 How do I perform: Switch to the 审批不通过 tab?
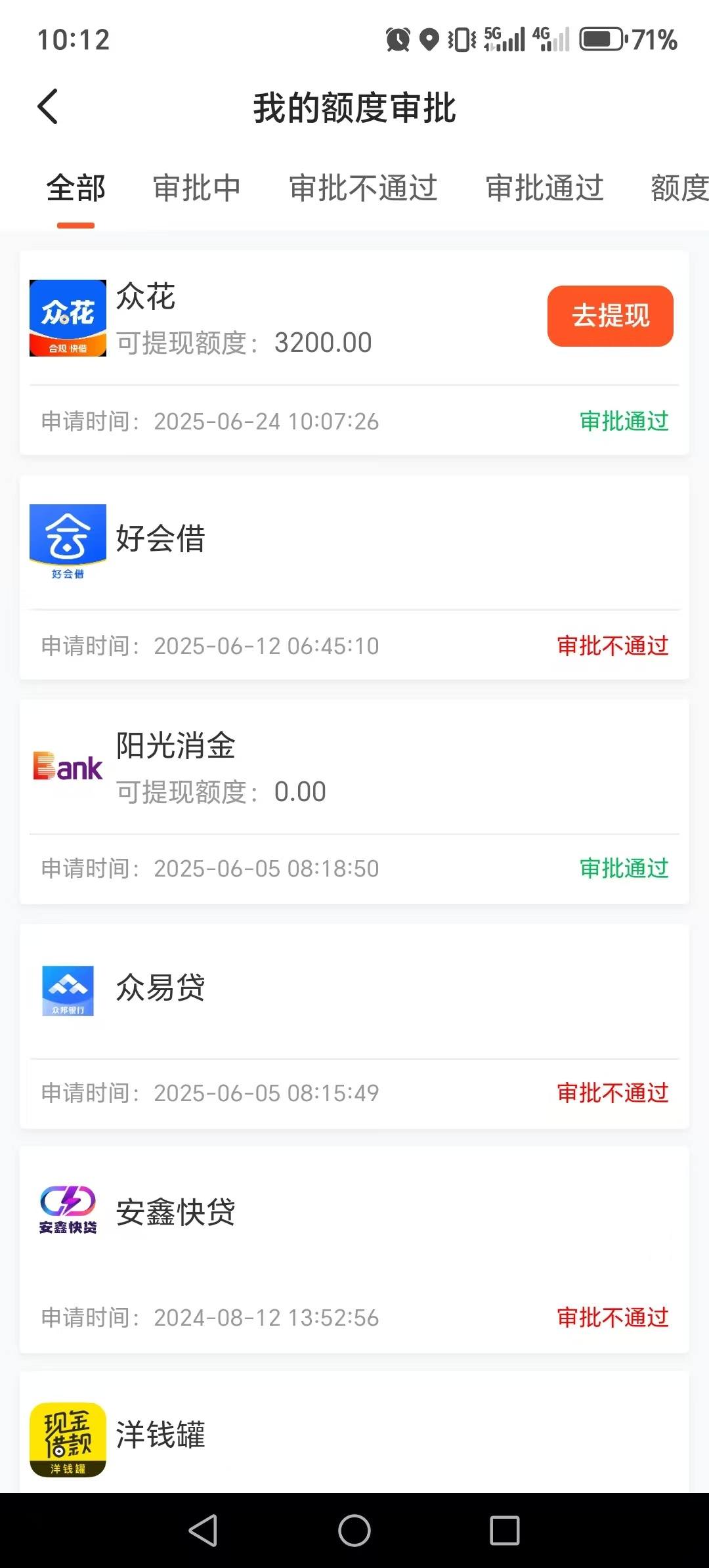pos(363,188)
